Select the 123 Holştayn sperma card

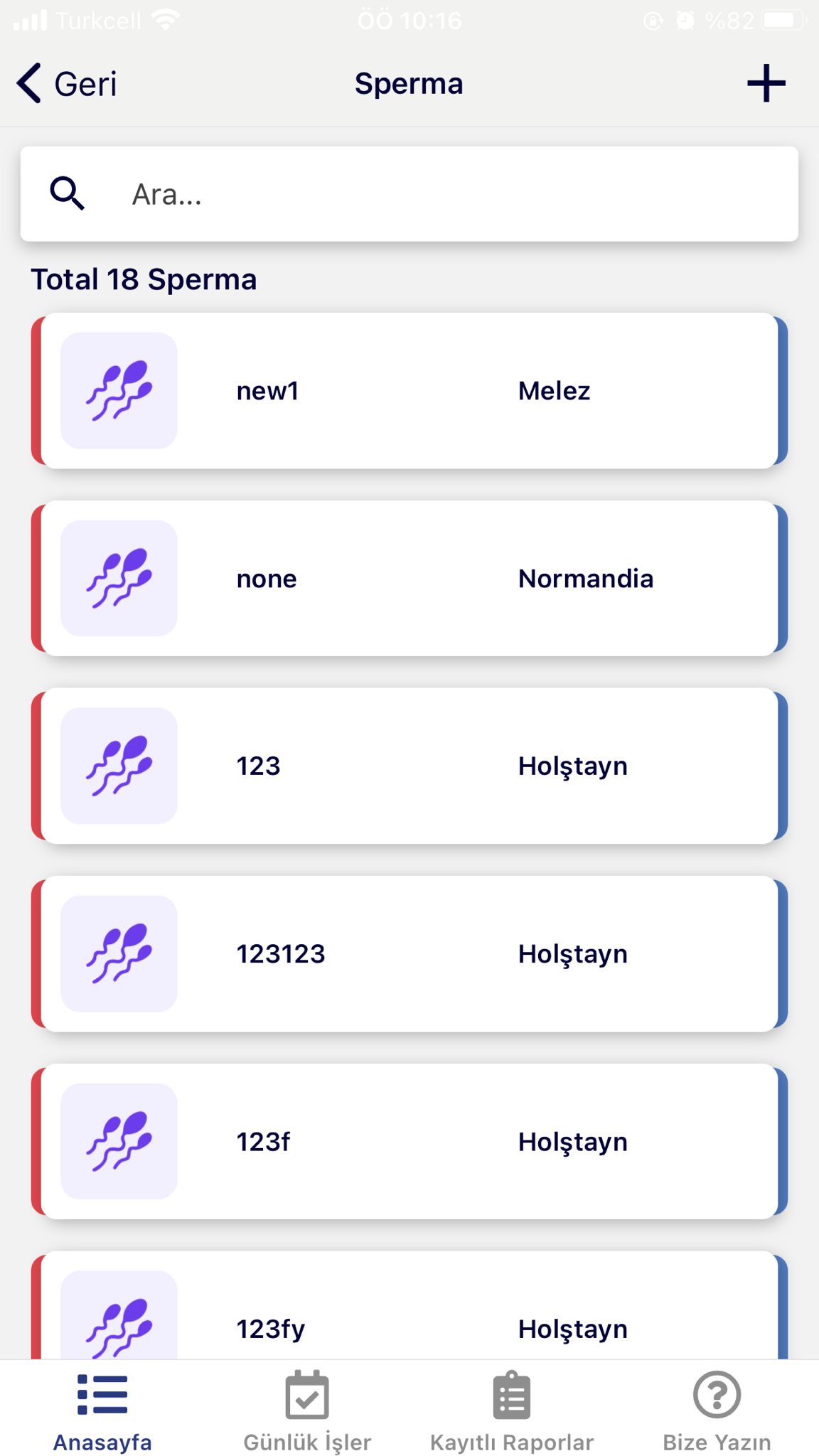409,766
